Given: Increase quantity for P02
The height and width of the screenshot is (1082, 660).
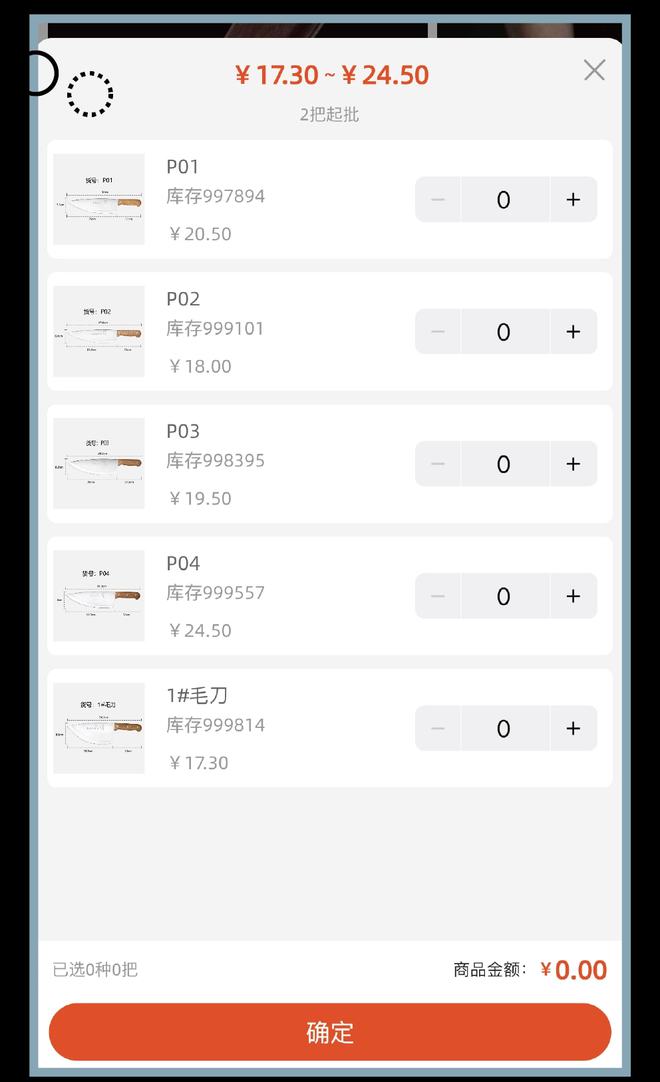Looking at the screenshot, I should 573,331.
